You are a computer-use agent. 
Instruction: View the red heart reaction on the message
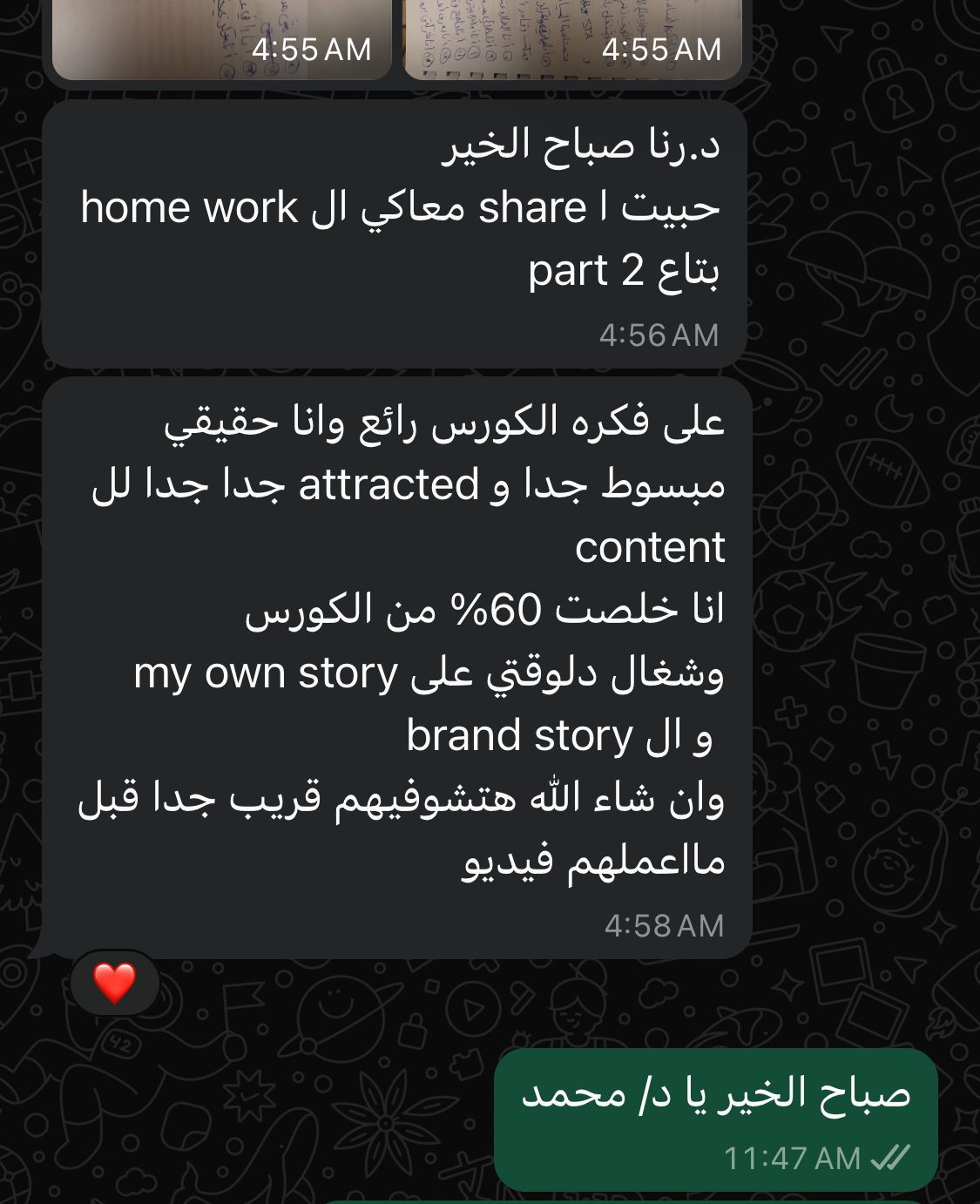(x=115, y=984)
